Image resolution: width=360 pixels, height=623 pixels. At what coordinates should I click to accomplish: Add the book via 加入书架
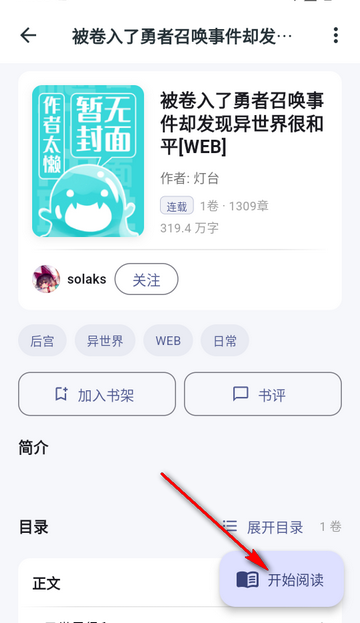coord(97,394)
